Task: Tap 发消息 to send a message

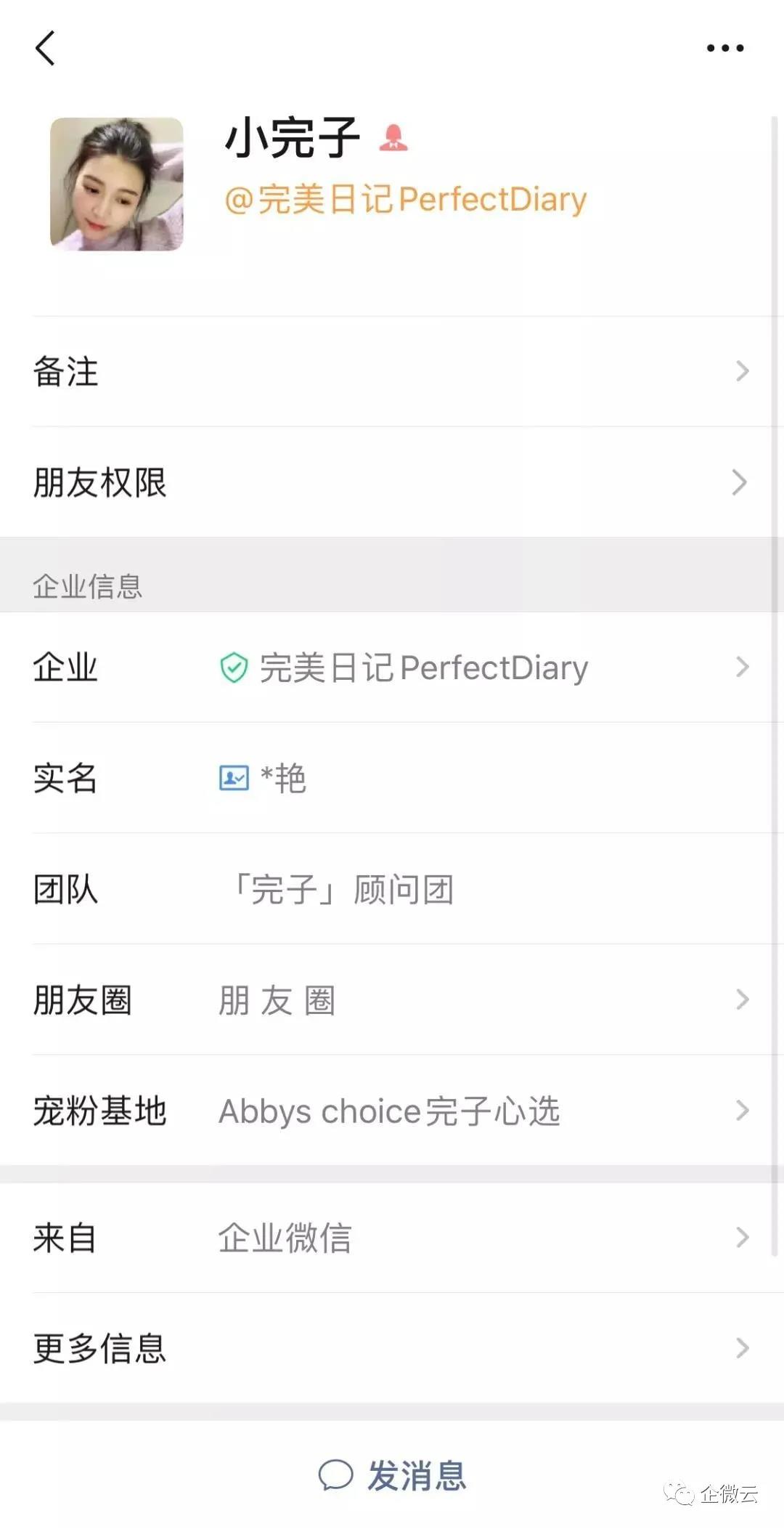Action: [x=392, y=1475]
